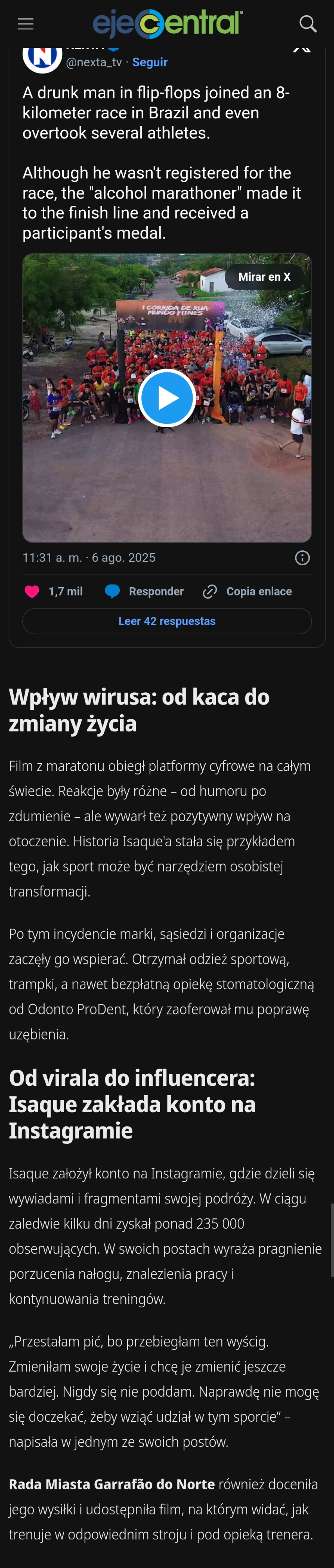Copy the tweet link with Copia enlace
This screenshot has width=334, height=1568.
[x=247, y=591]
